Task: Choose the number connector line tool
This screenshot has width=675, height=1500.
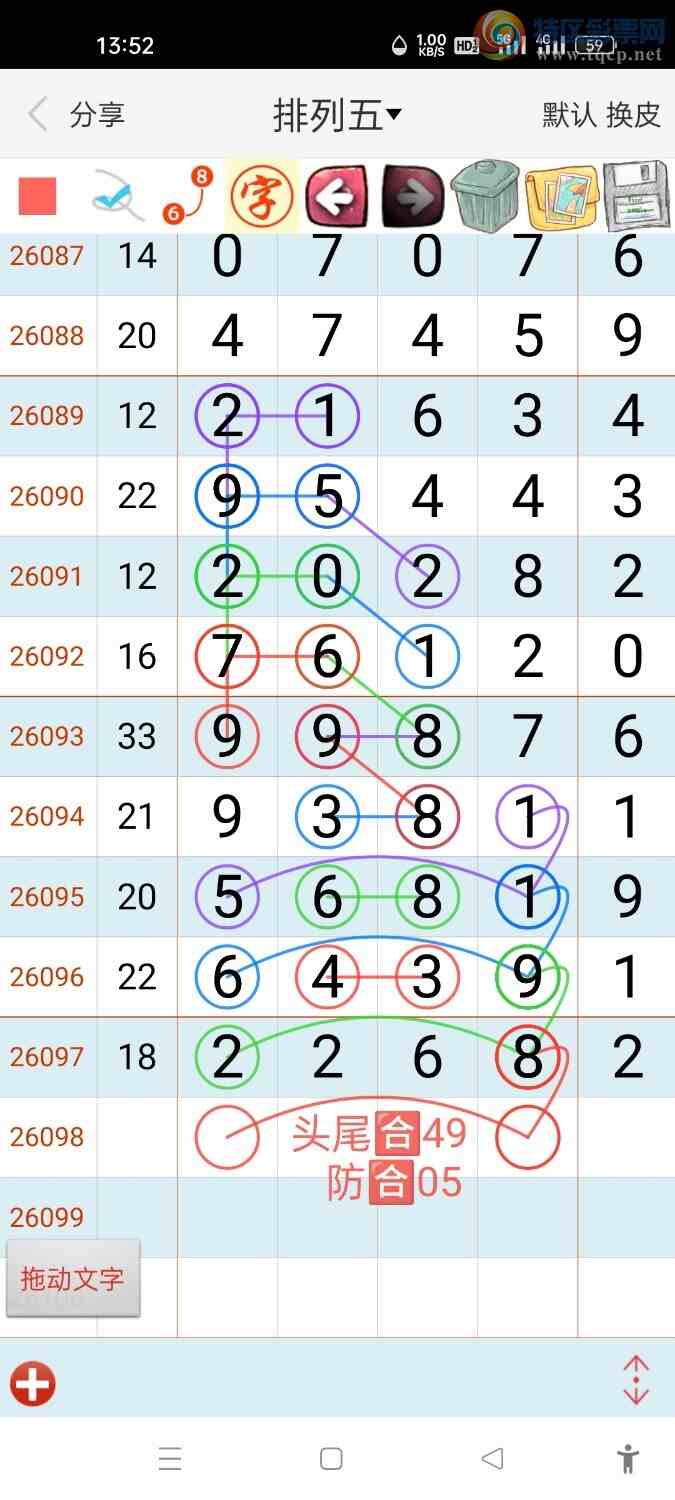Action: [x=187, y=196]
